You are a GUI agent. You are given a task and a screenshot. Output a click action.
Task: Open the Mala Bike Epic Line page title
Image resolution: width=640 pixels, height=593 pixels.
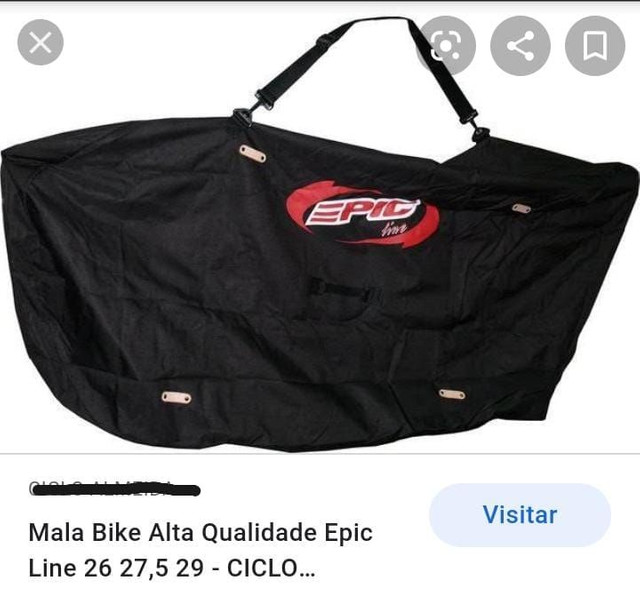[x=200, y=550]
